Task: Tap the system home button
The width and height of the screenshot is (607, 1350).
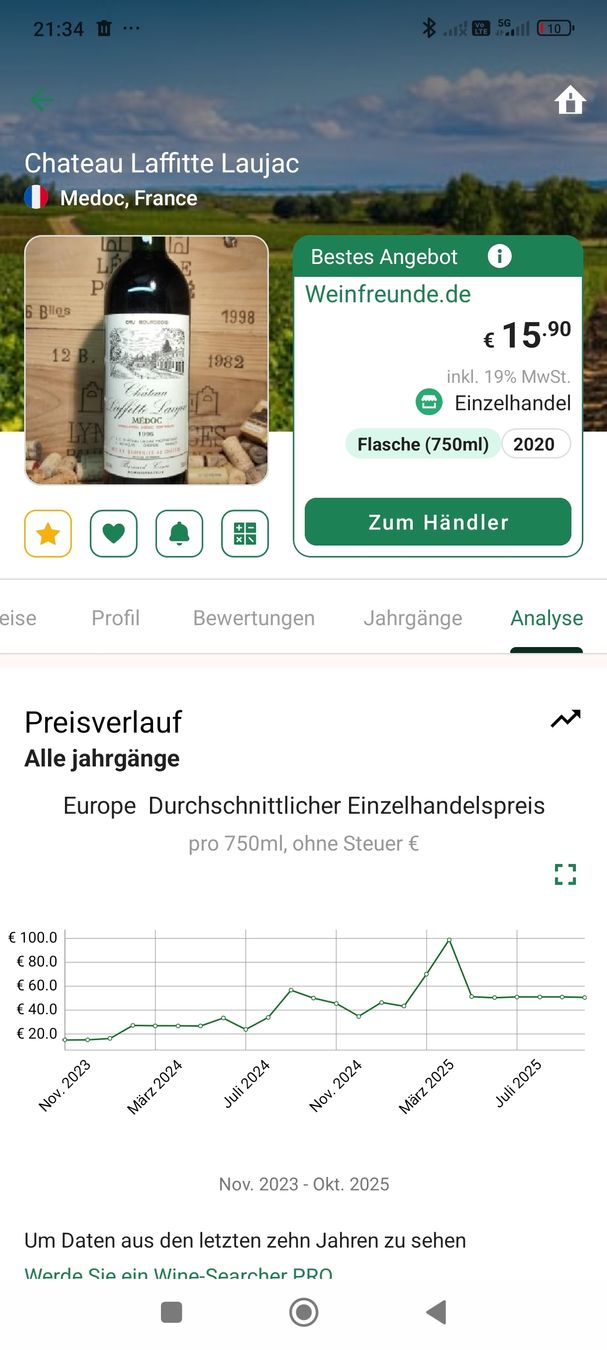Action: point(304,1312)
